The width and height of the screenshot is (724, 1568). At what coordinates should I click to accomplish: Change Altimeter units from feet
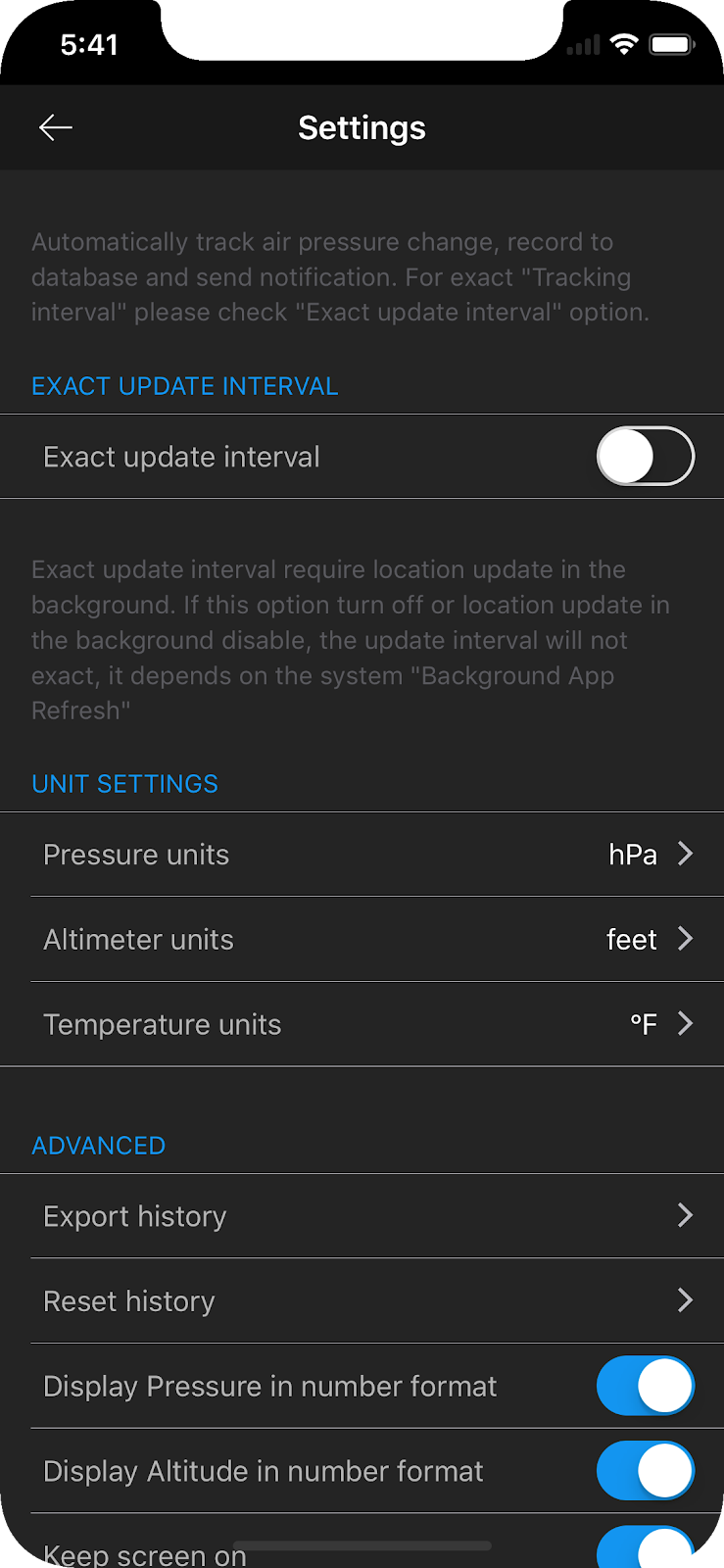(x=362, y=940)
